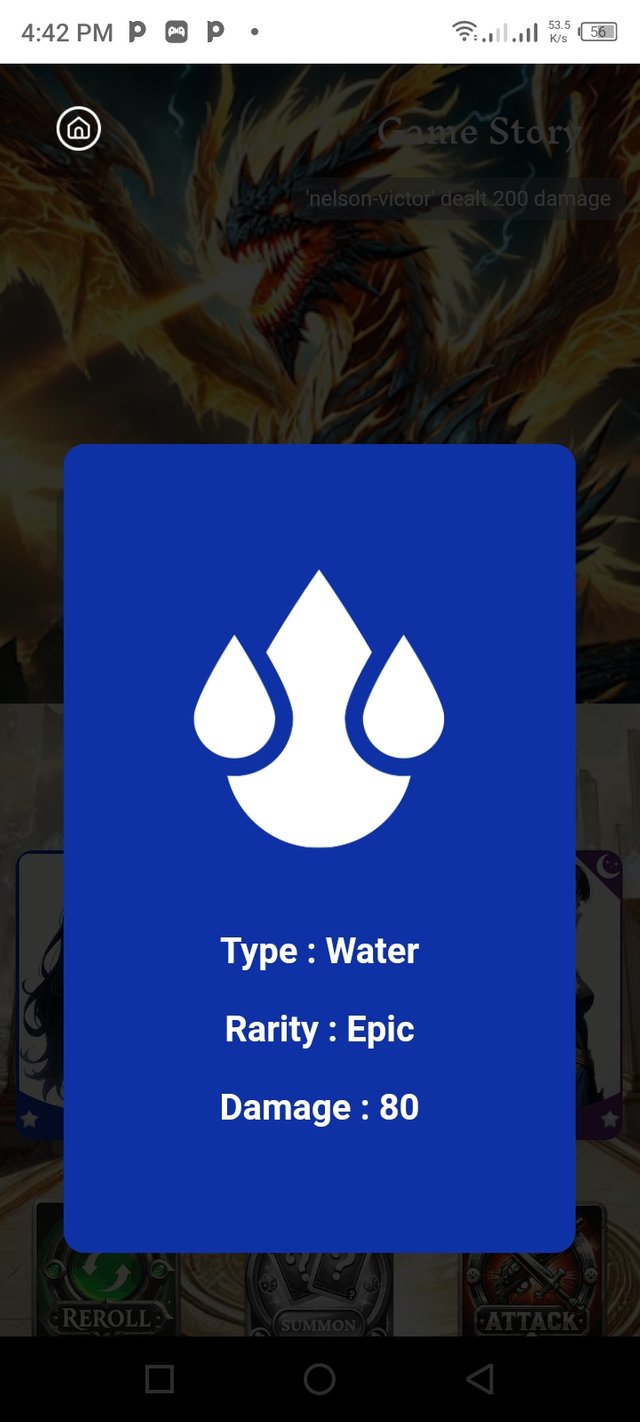This screenshot has width=640, height=1422.
Task: Tap the home icon button
Action: point(79,129)
